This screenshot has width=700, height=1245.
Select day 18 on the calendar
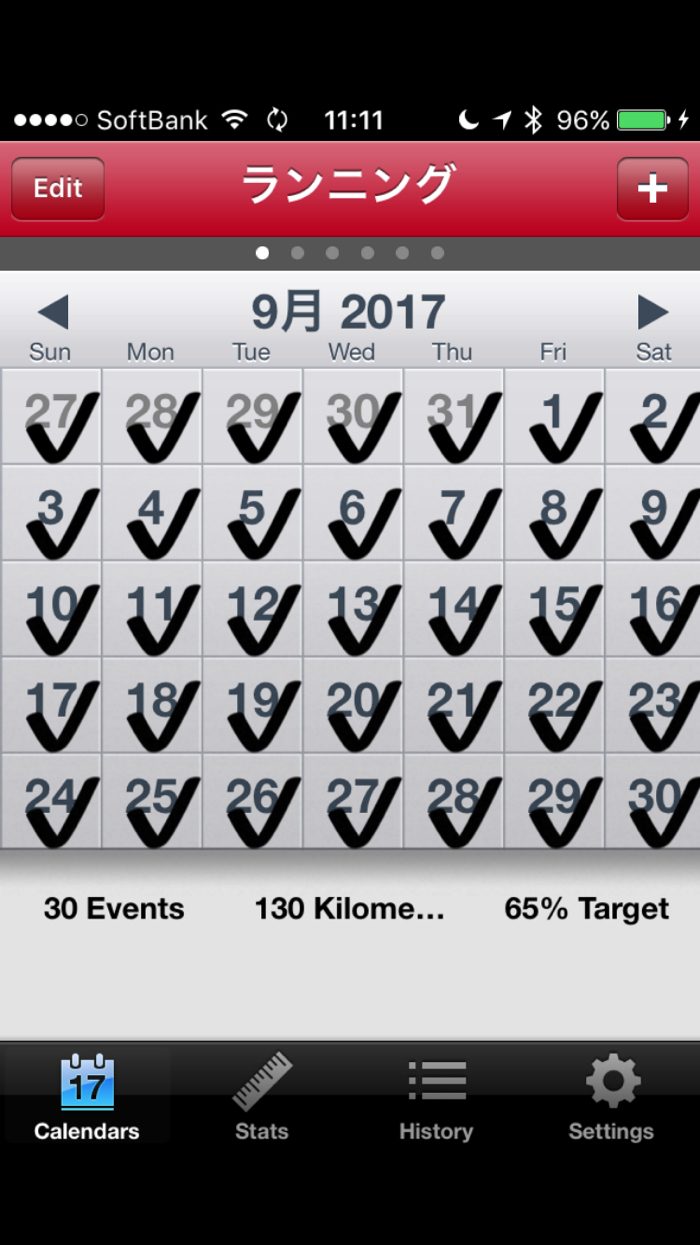(x=152, y=705)
